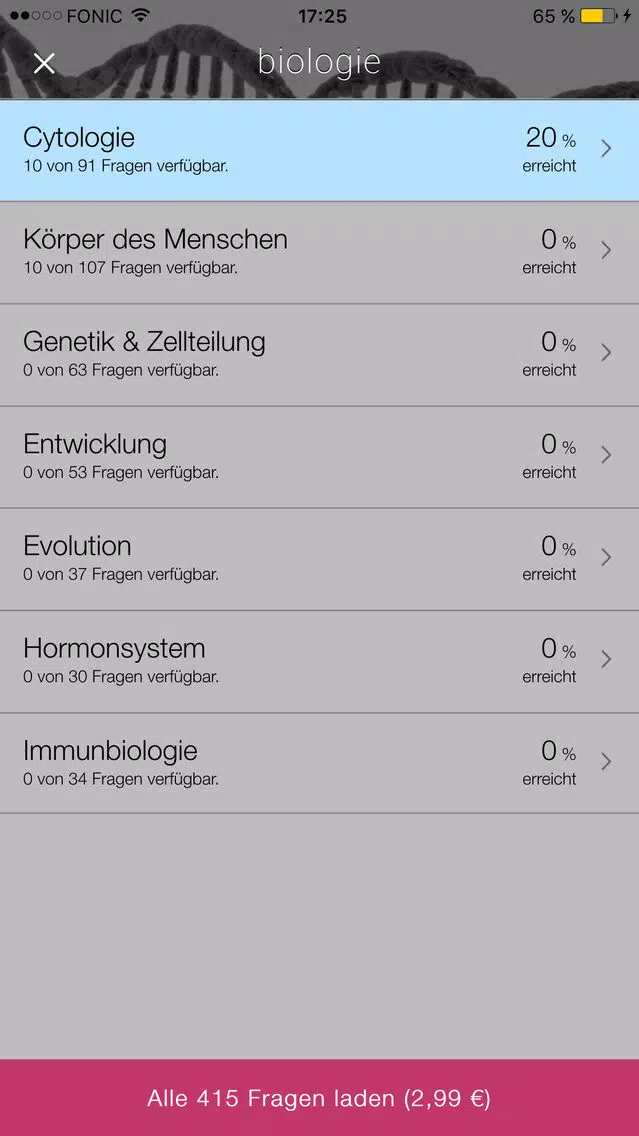The height and width of the screenshot is (1136, 639).
Task: Open the Cytologie topic
Action: coord(320,150)
